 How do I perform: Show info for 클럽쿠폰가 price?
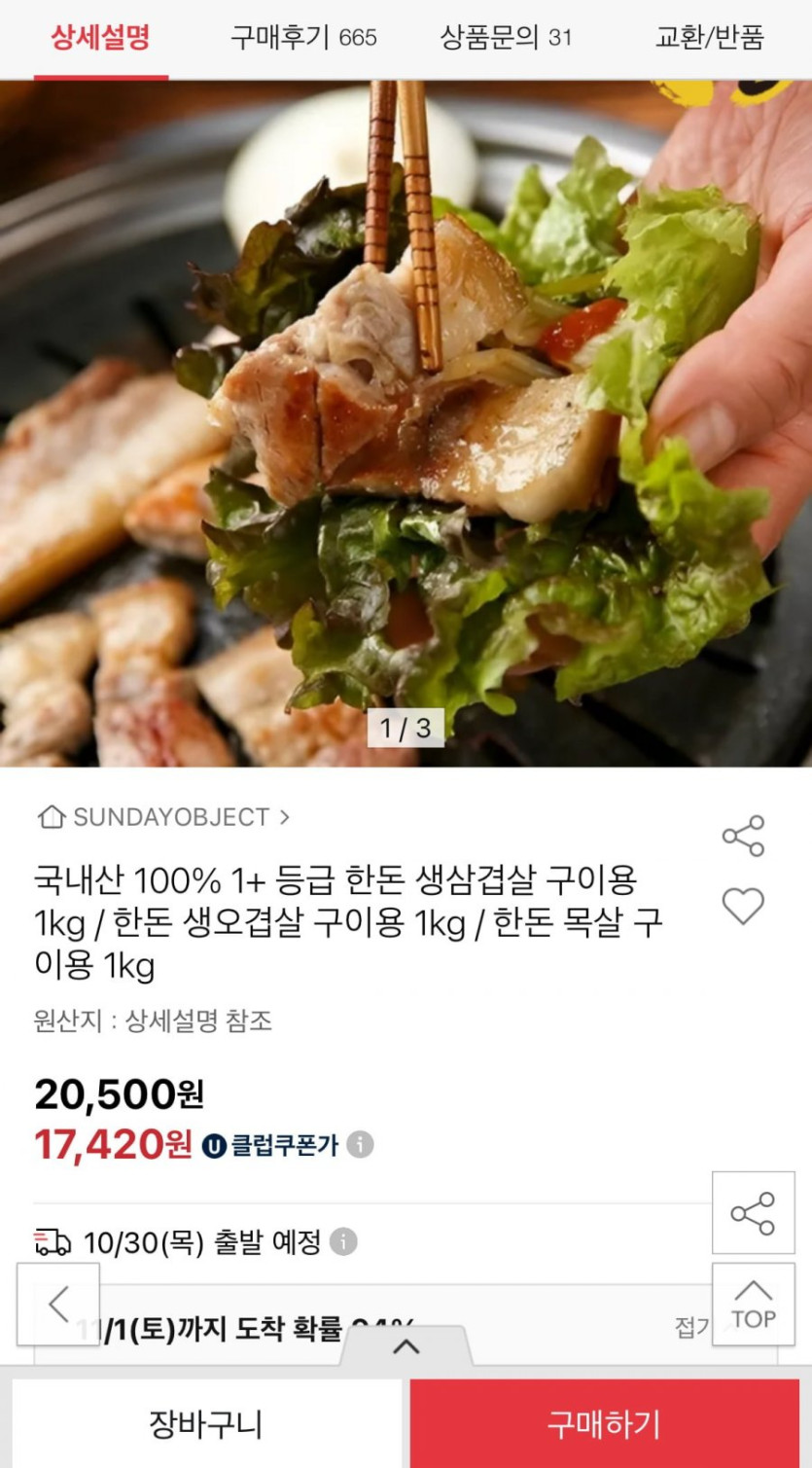click(x=361, y=1145)
